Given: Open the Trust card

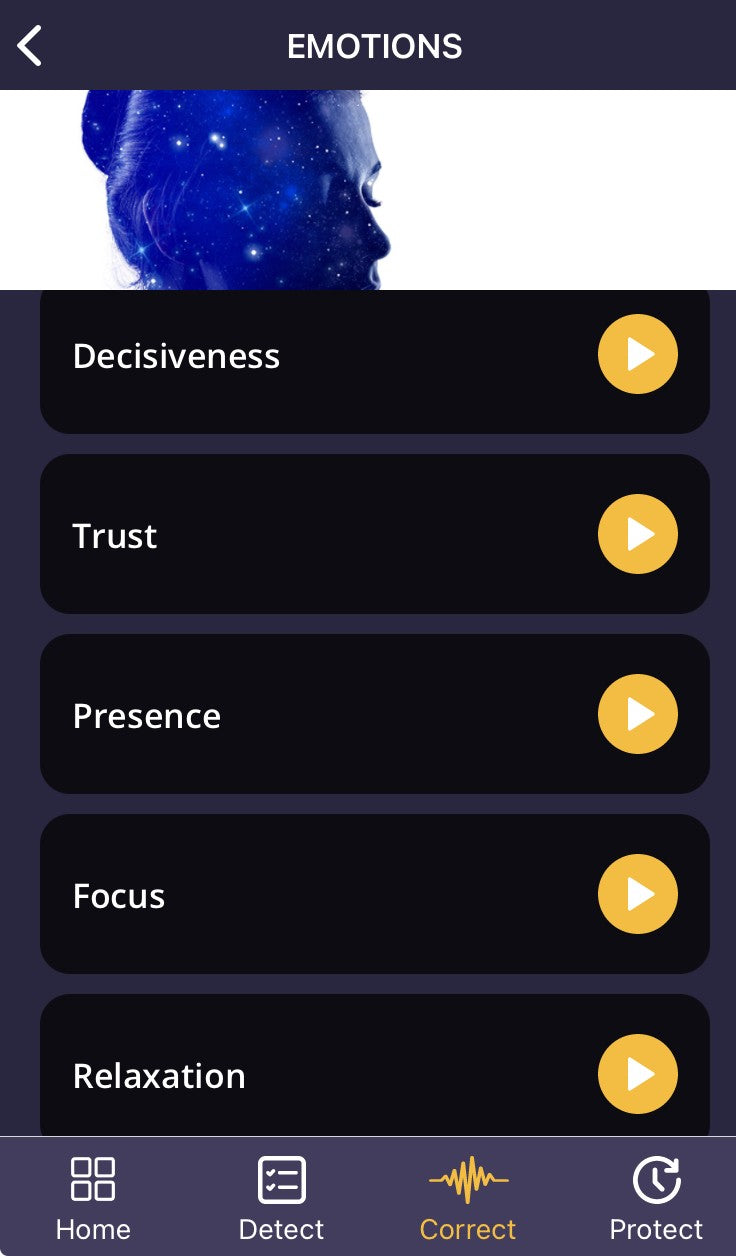Looking at the screenshot, I should (300, 536).
